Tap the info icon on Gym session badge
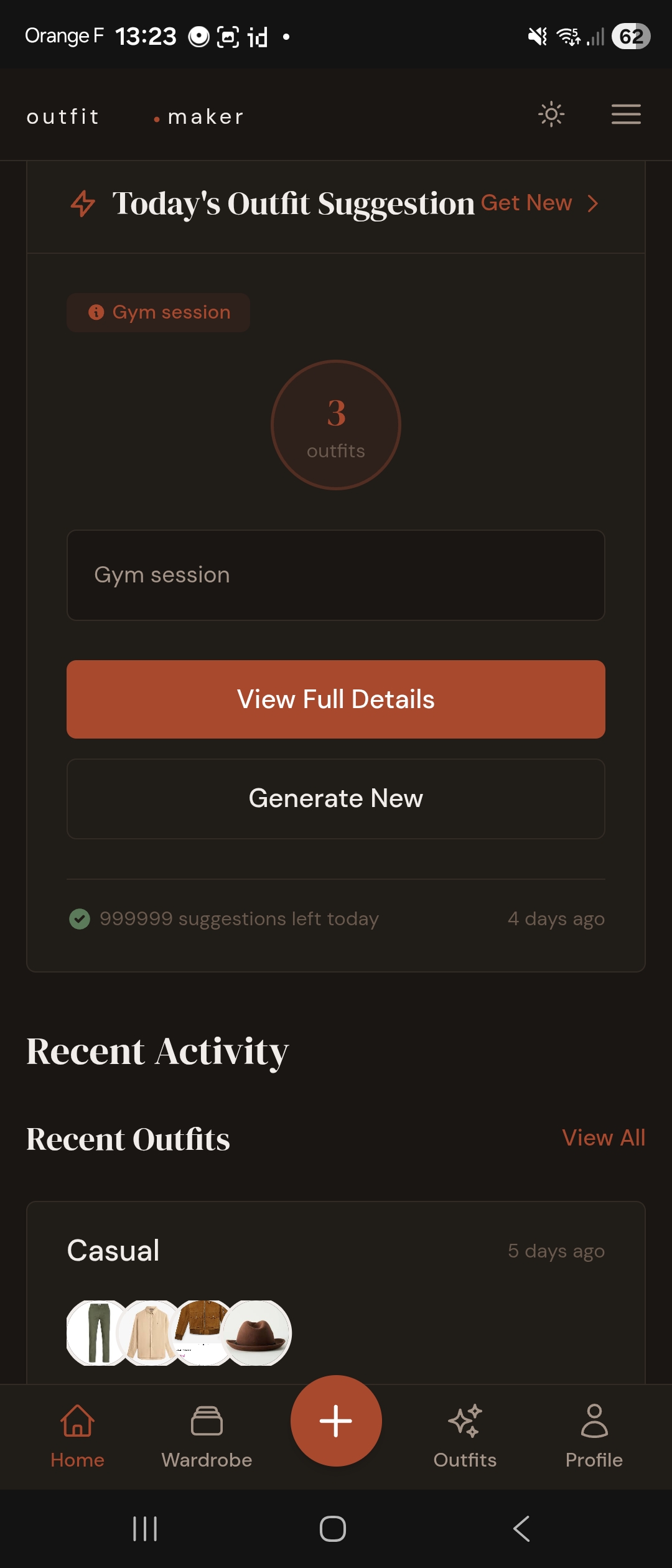 pyautogui.click(x=96, y=312)
